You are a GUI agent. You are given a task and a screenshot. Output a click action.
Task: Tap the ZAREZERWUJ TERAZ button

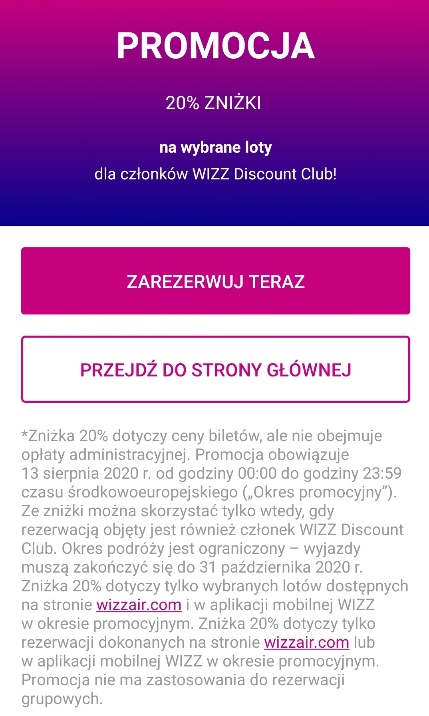click(215, 281)
